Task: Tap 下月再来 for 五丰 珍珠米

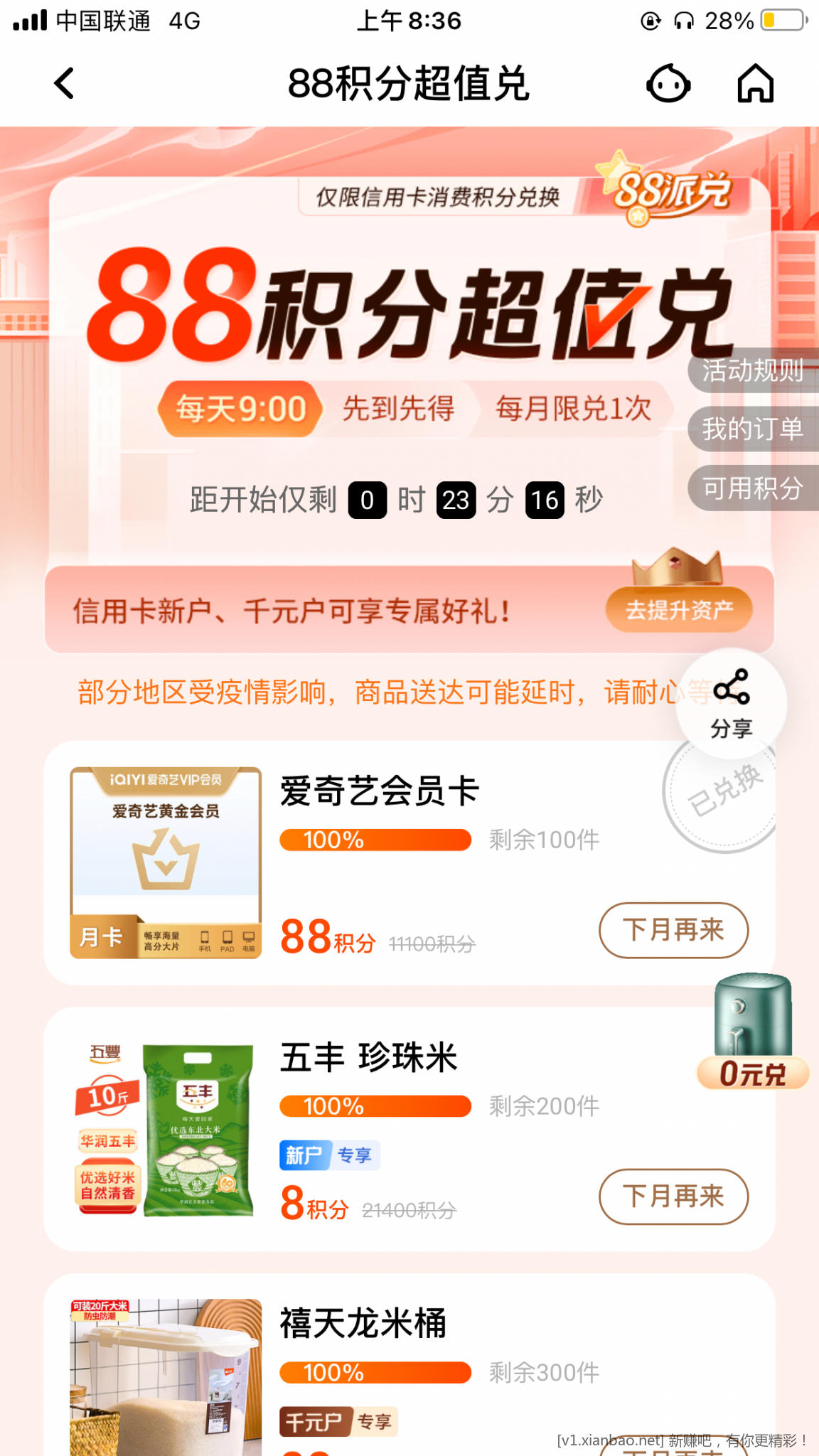Action: tap(673, 1197)
